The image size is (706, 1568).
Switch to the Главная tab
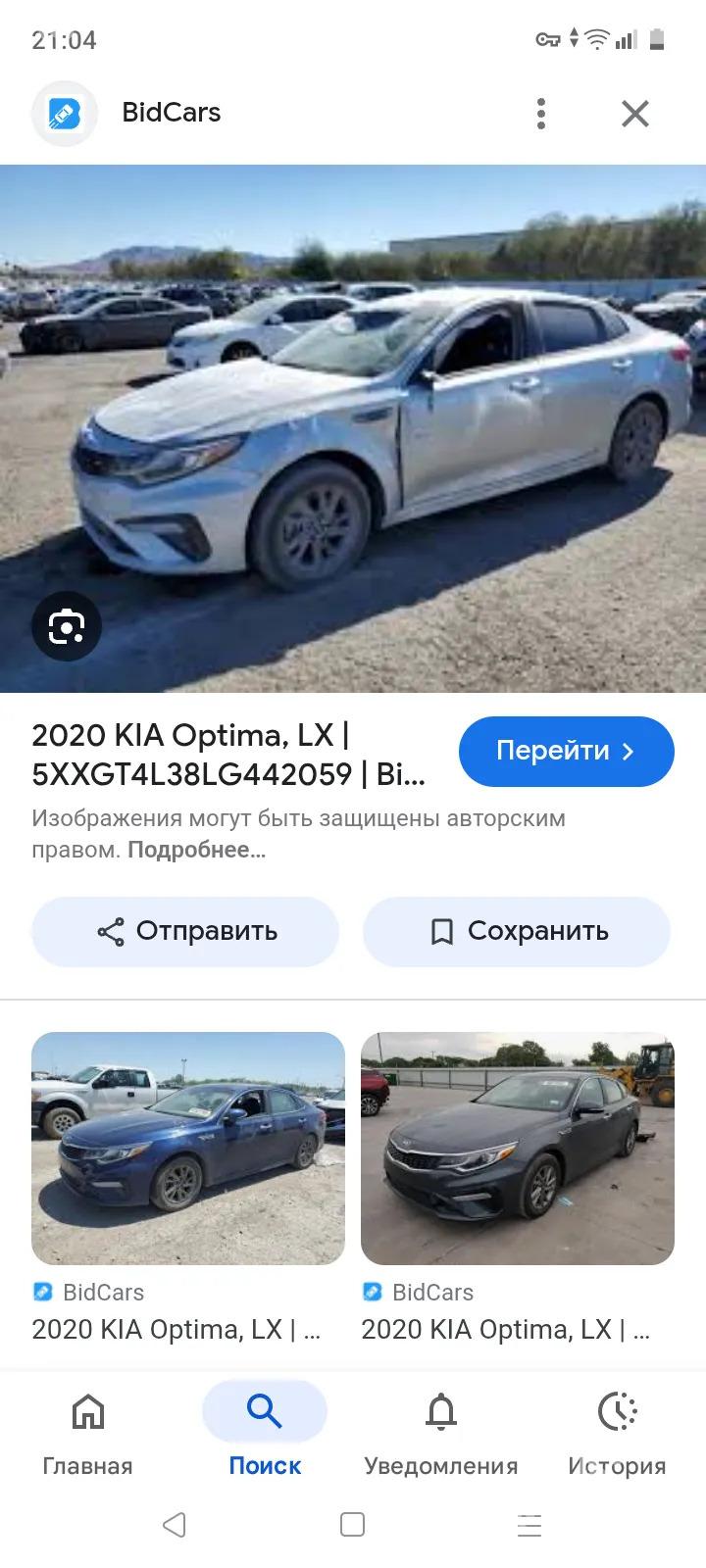87,1430
